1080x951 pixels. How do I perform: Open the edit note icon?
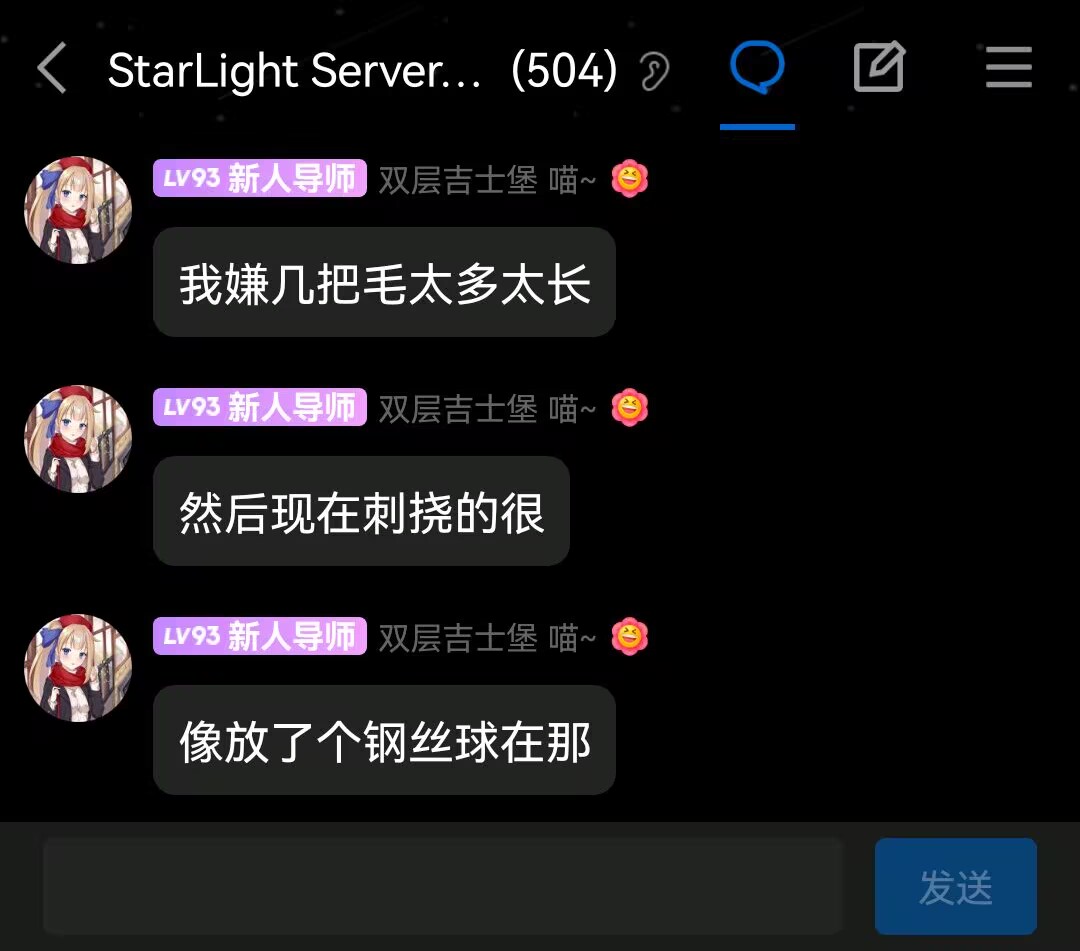click(879, 68)
